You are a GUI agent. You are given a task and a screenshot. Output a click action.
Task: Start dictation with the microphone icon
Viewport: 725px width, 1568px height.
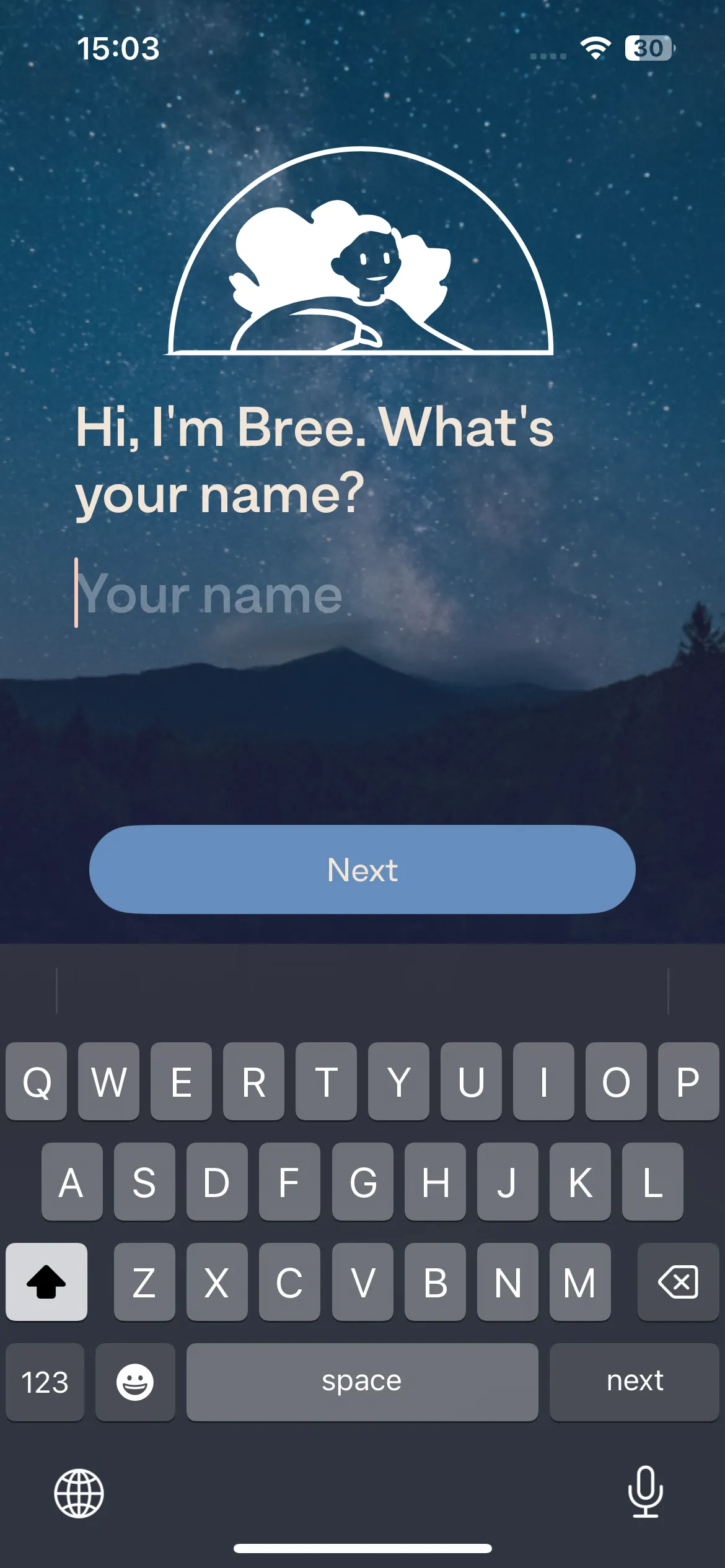click(x=646, y=1492)
